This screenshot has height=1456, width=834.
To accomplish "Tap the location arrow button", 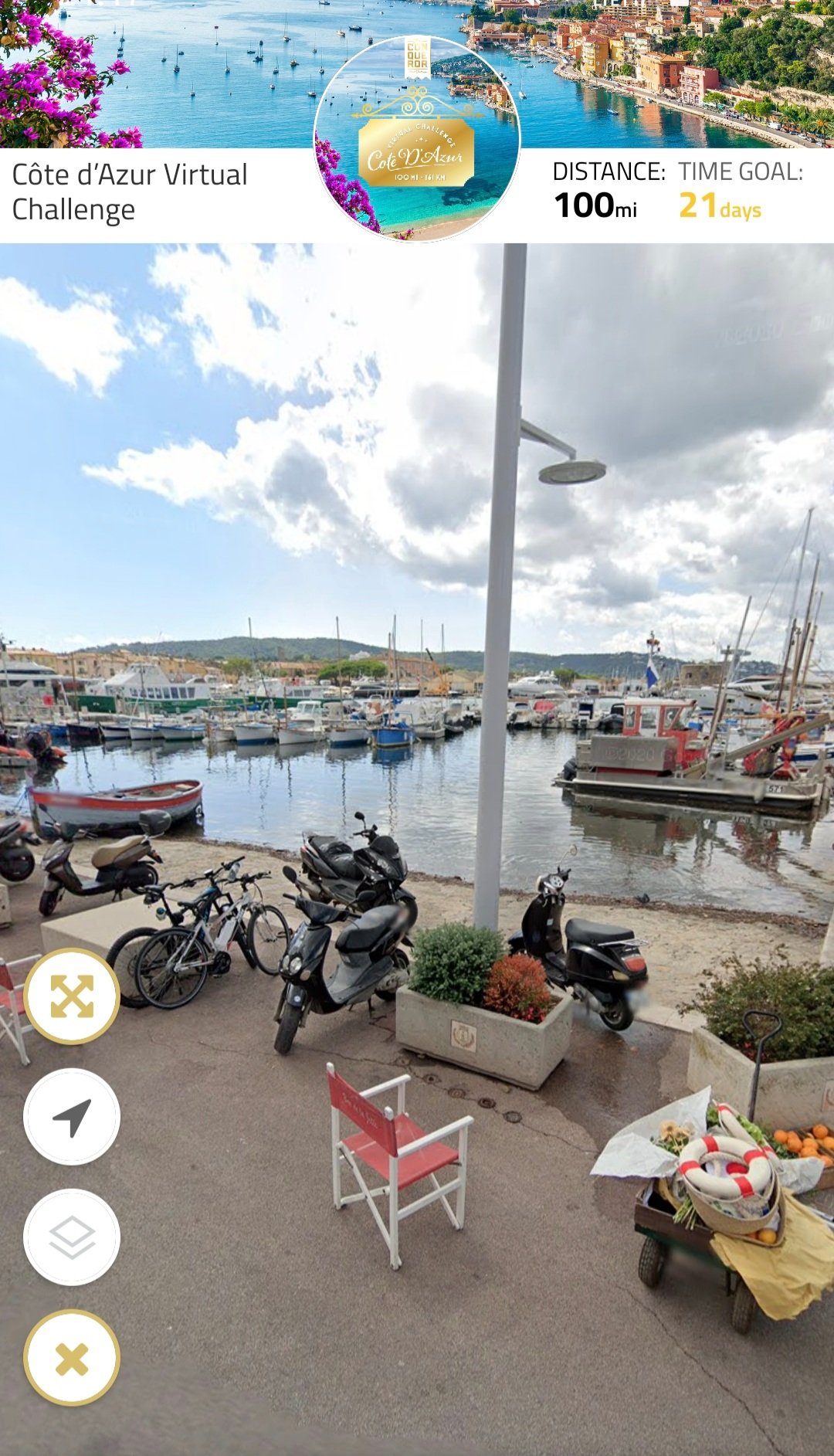I will pos(72,1117).
